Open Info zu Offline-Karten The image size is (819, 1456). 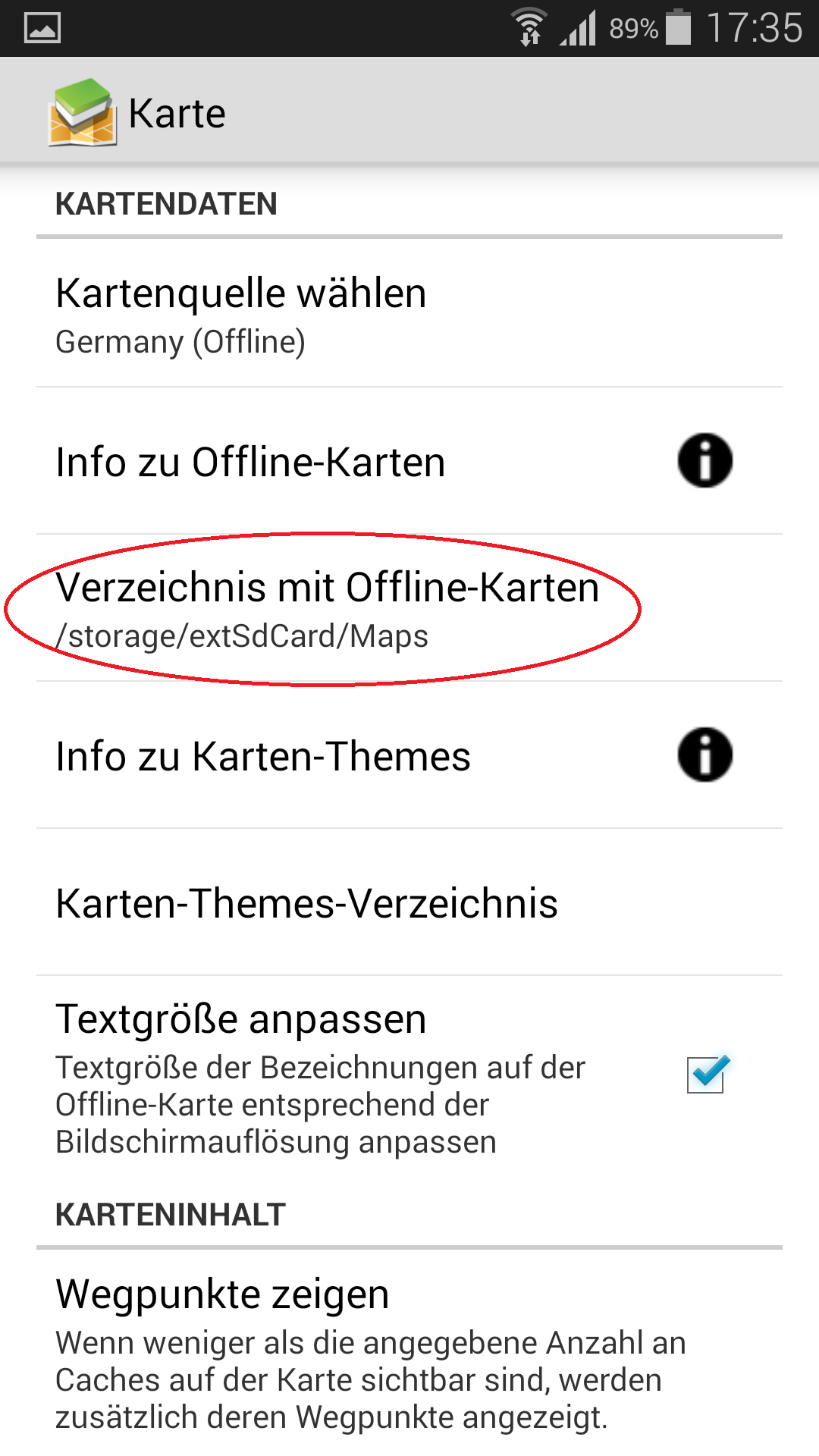pos(409,461)
